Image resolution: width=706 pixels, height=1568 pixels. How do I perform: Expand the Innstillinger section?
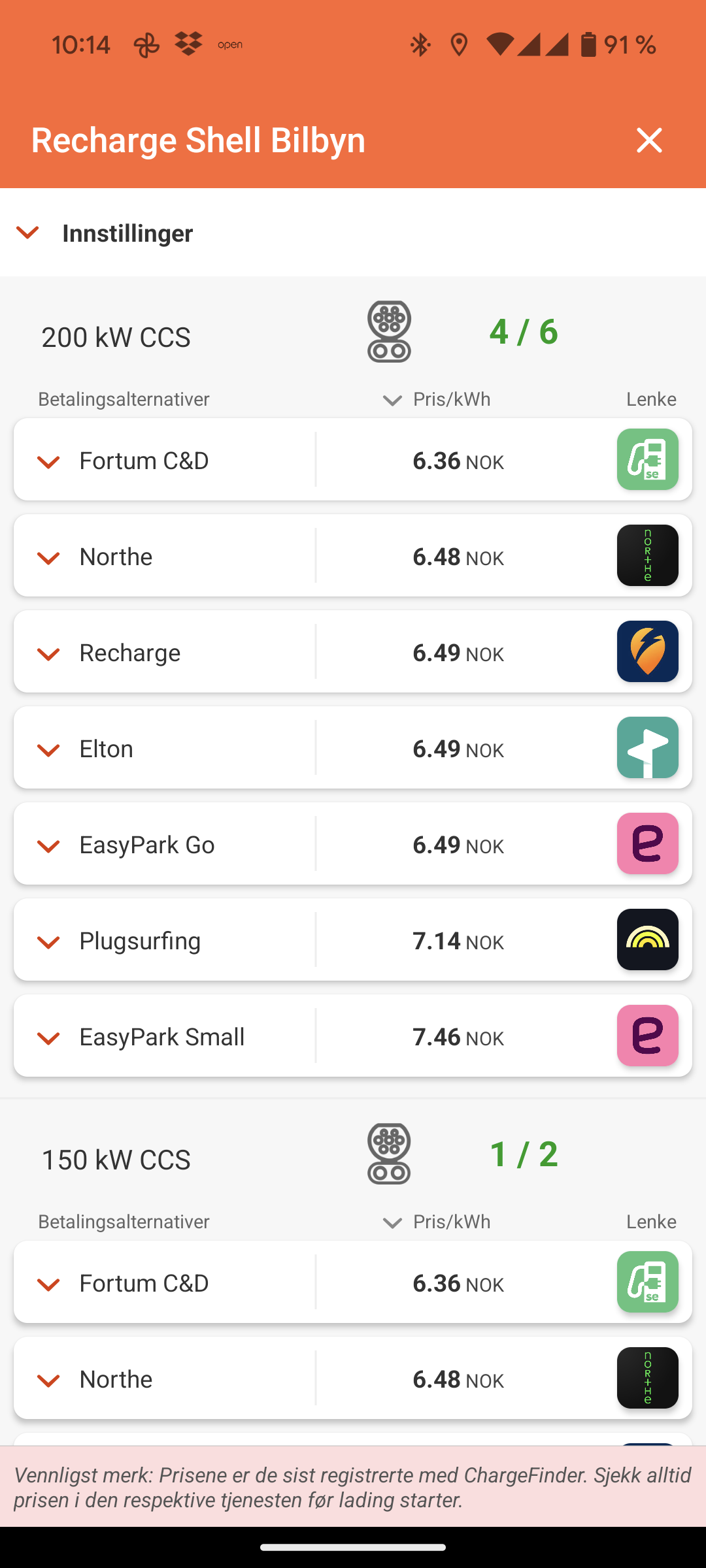(x=27, y=233)
